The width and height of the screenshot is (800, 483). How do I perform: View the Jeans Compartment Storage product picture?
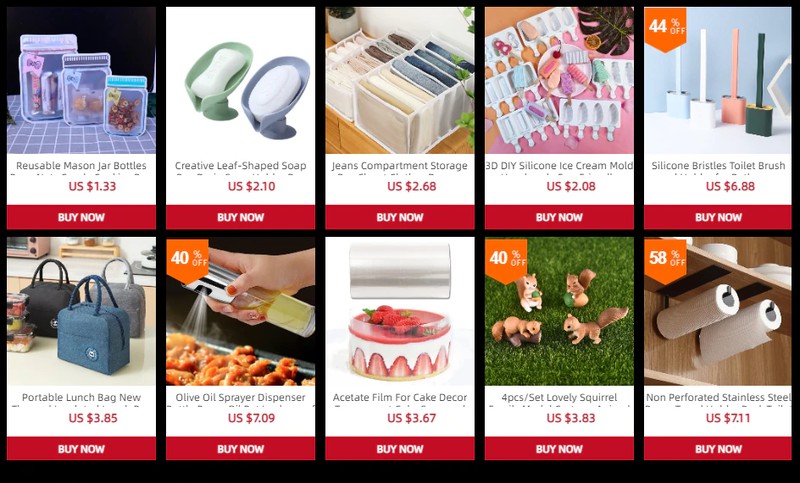(x=399, y=80)
